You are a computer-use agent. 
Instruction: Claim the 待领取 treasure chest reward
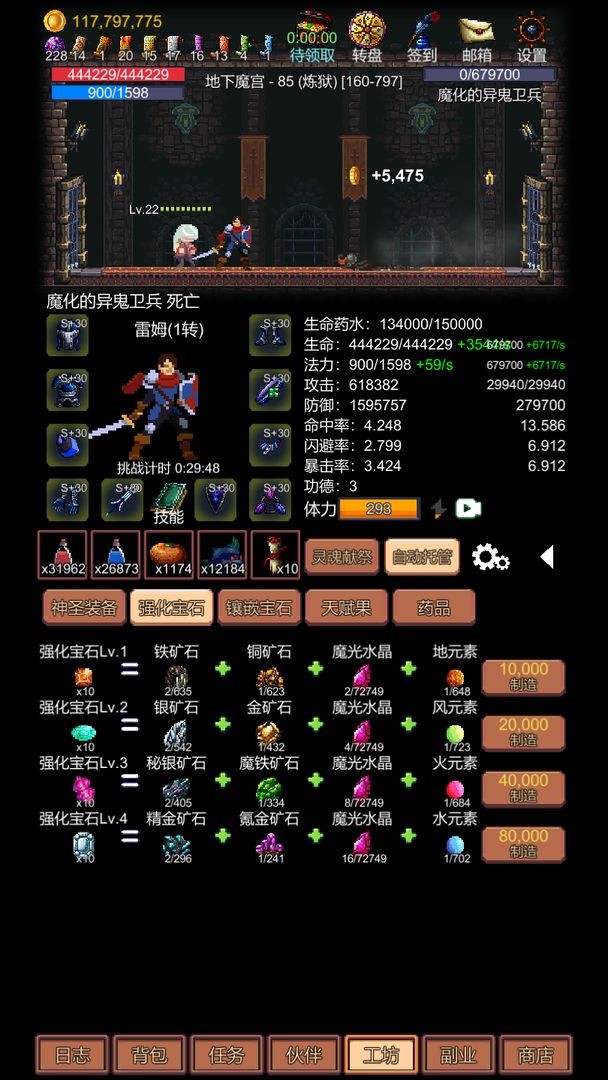tap(312, 37)
